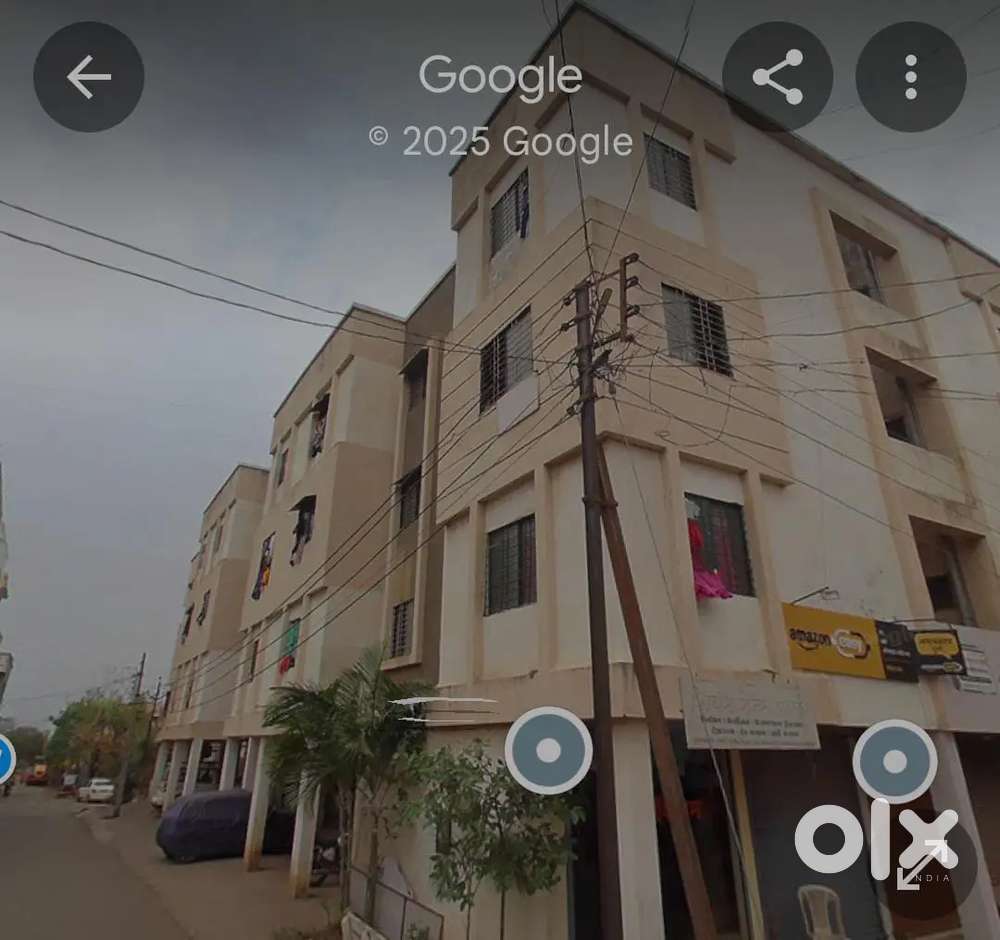Move to the circular marker below the Amazon sign
Screen dimensions: 1000x940
click(894, 761)
